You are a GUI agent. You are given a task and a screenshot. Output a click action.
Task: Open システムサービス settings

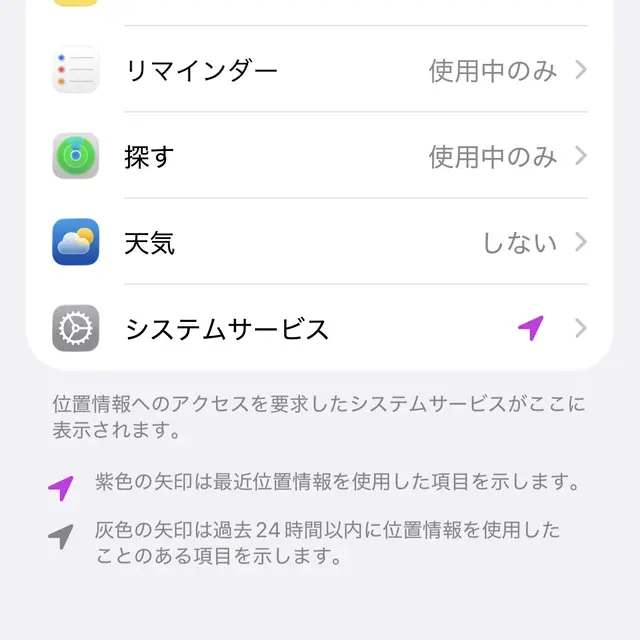pyautogui.click(x=320, y=328)
